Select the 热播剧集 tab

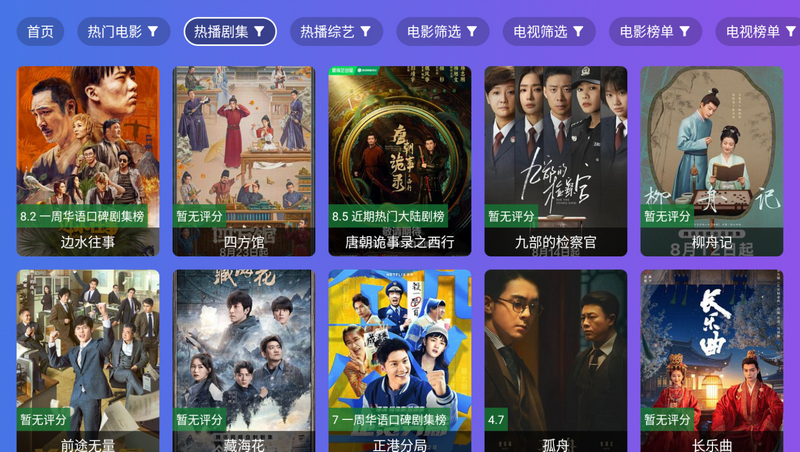click(x=230, y=32)
